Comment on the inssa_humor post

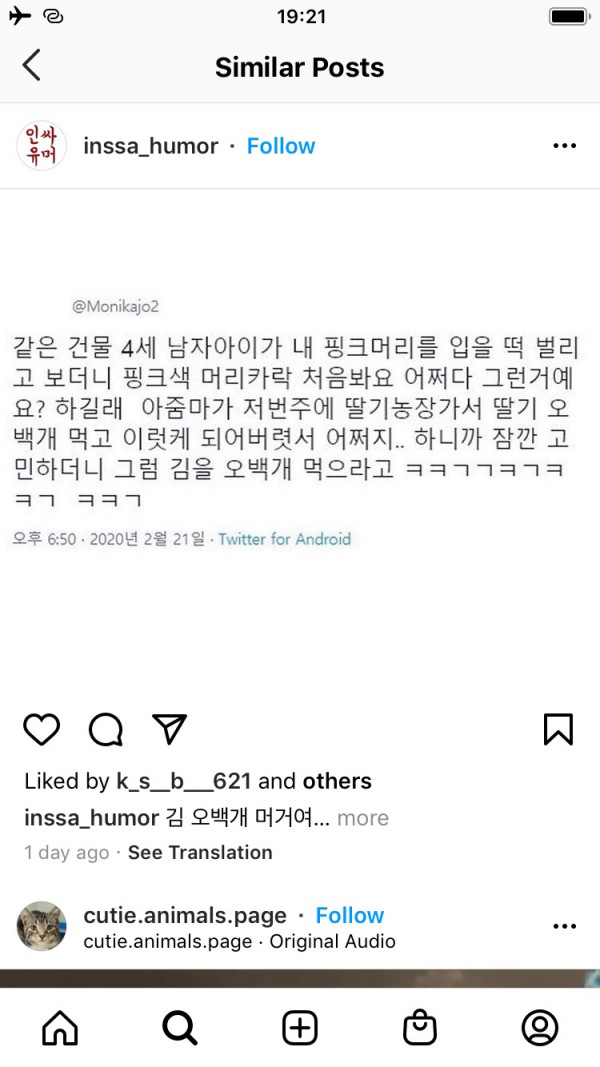[105, 730]
